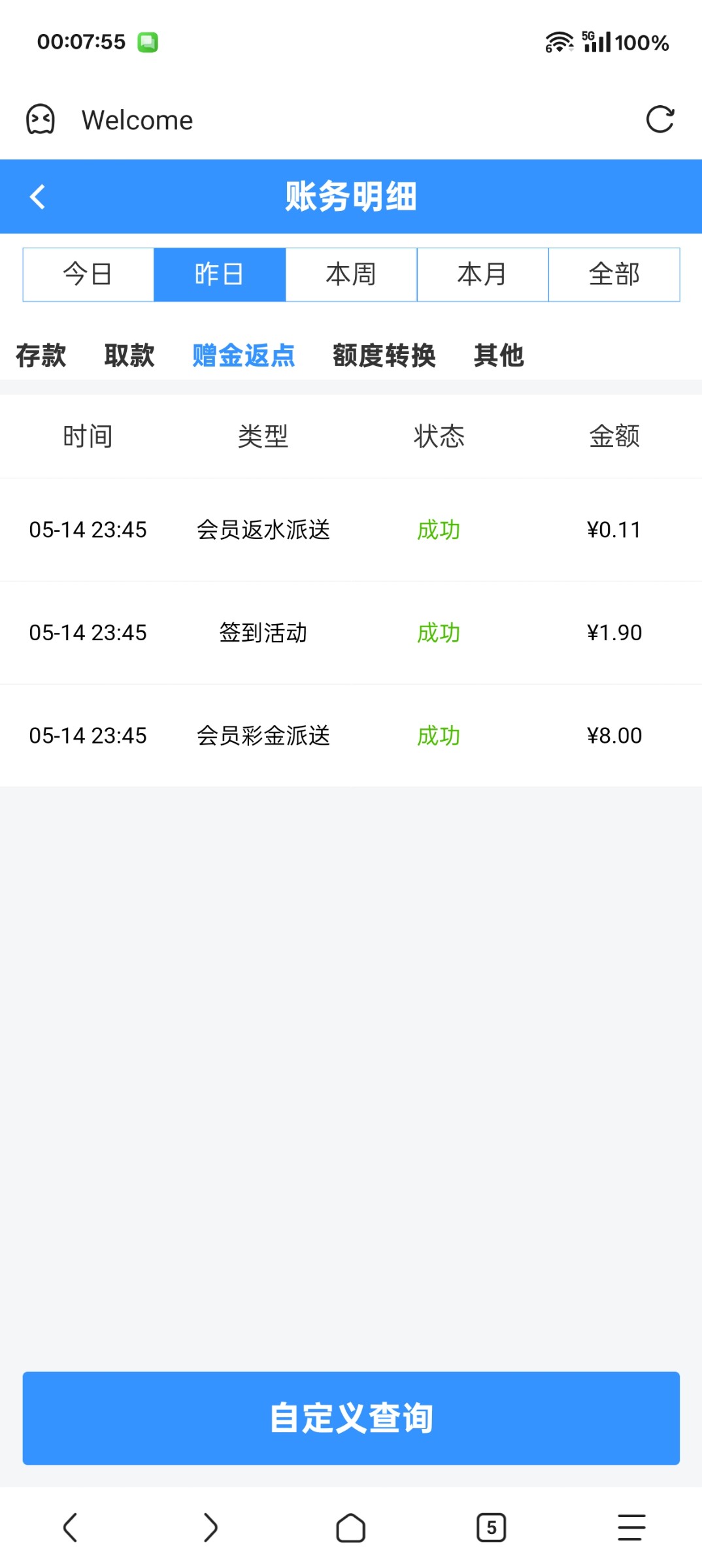Open the browser menu

click(x=631, y=1527)
